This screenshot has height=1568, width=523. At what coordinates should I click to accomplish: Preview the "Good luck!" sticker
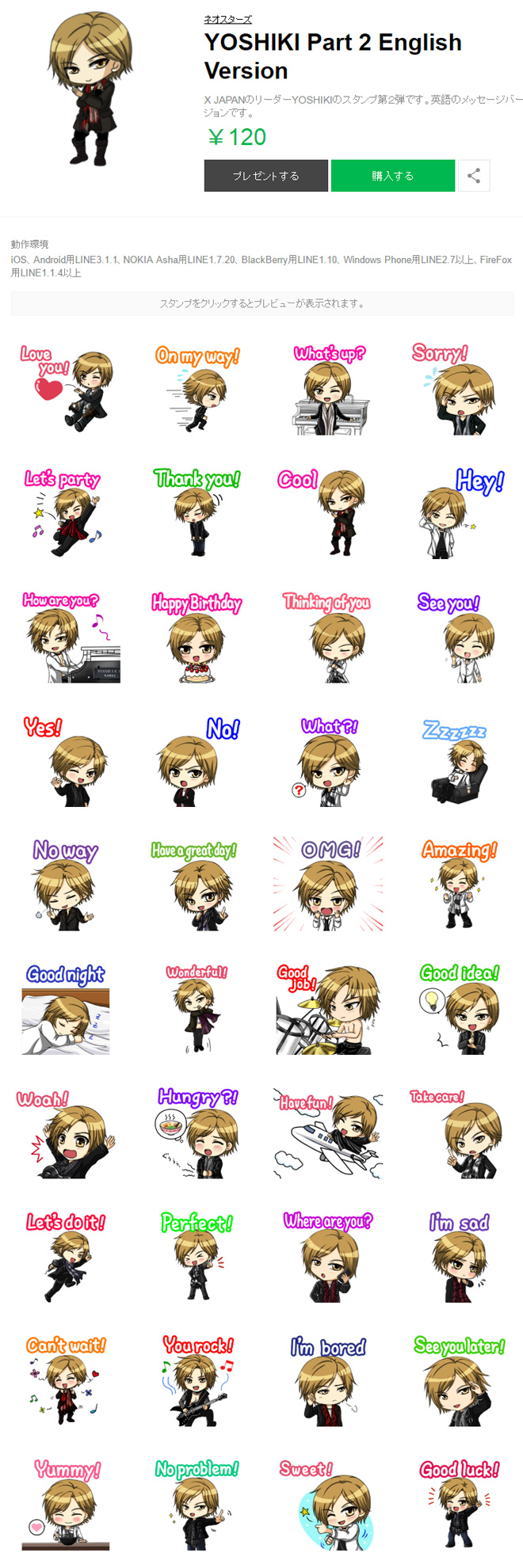[460, 1505]
